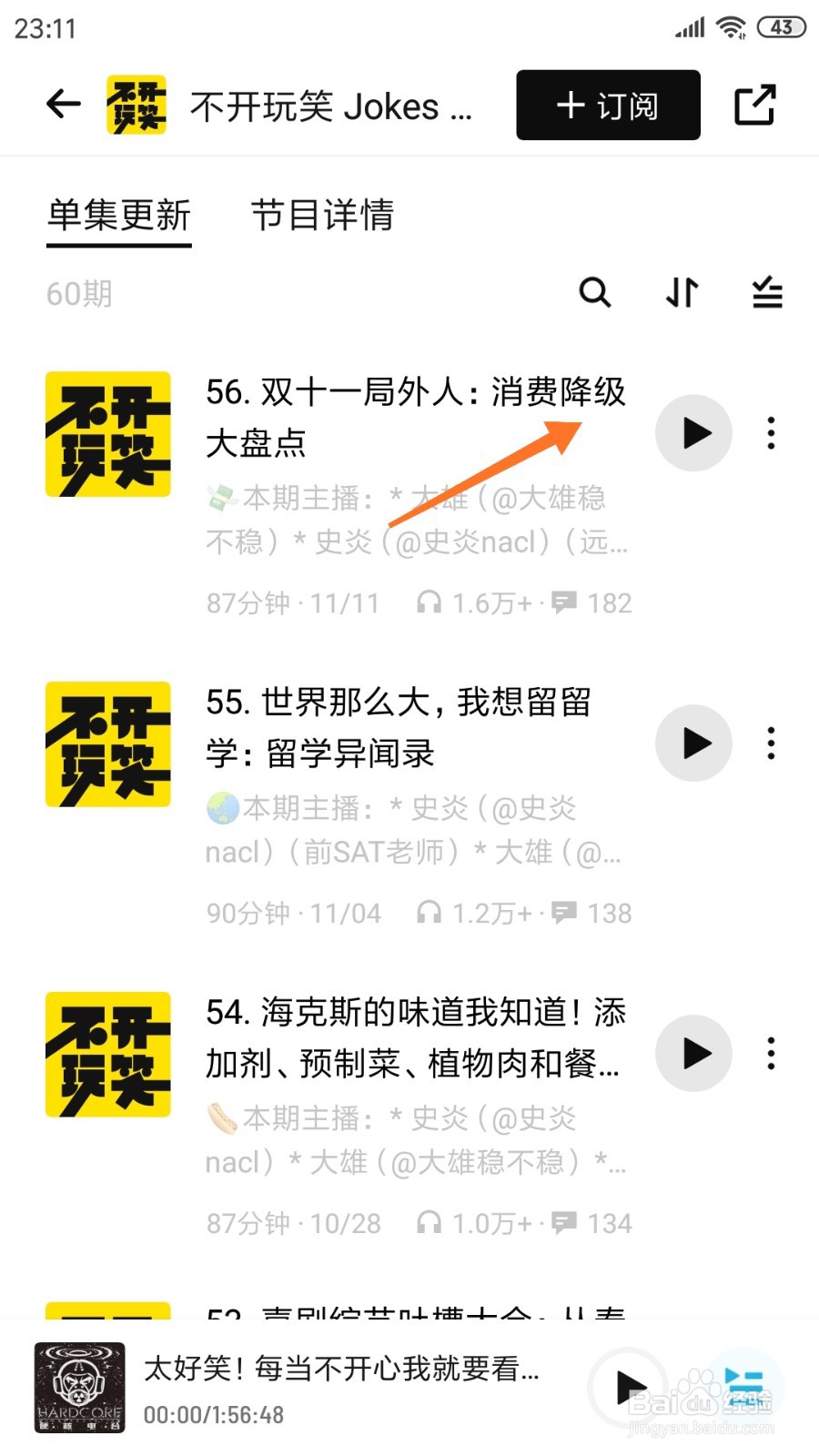
Task: Play episode 56 双十一局外人
Action: tap(694, 433)
